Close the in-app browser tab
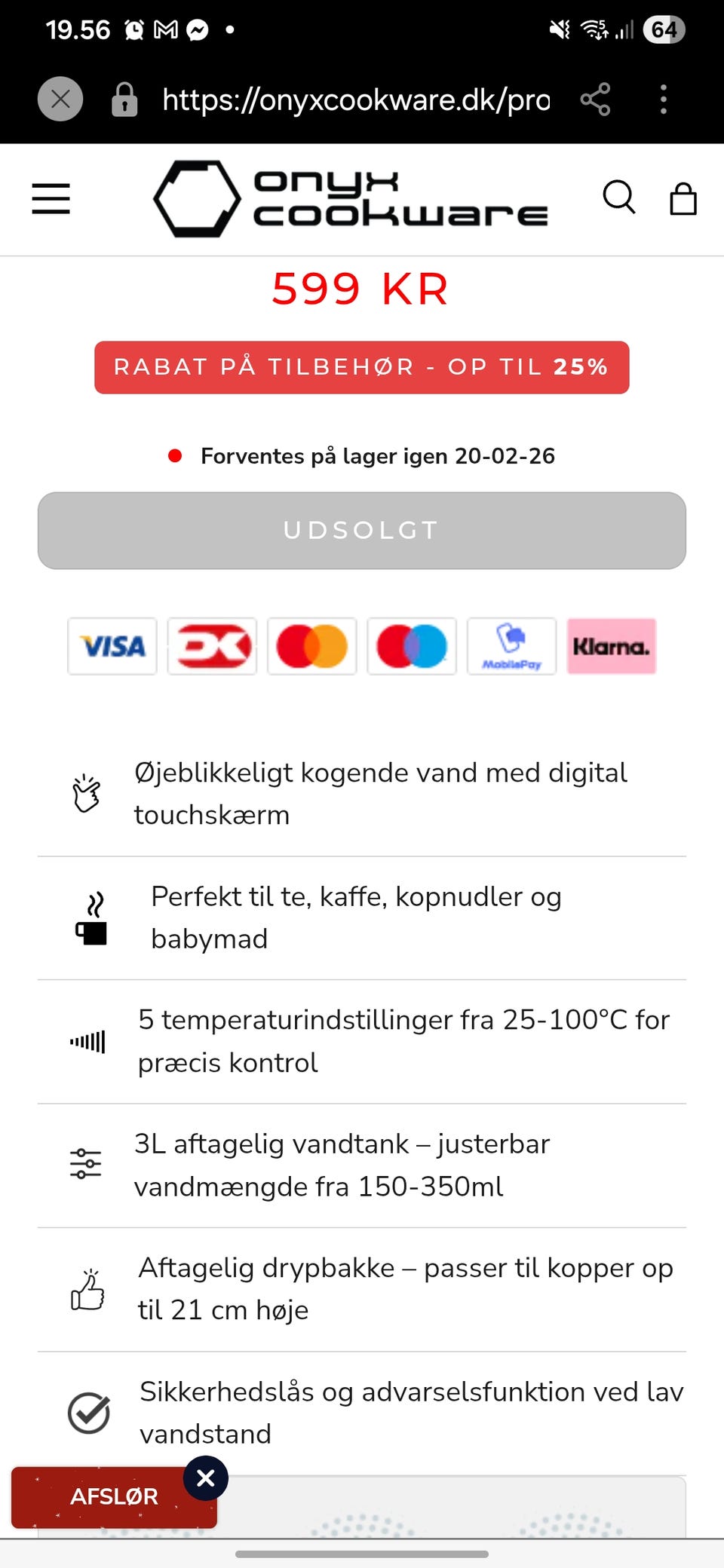 coord(60,99)
